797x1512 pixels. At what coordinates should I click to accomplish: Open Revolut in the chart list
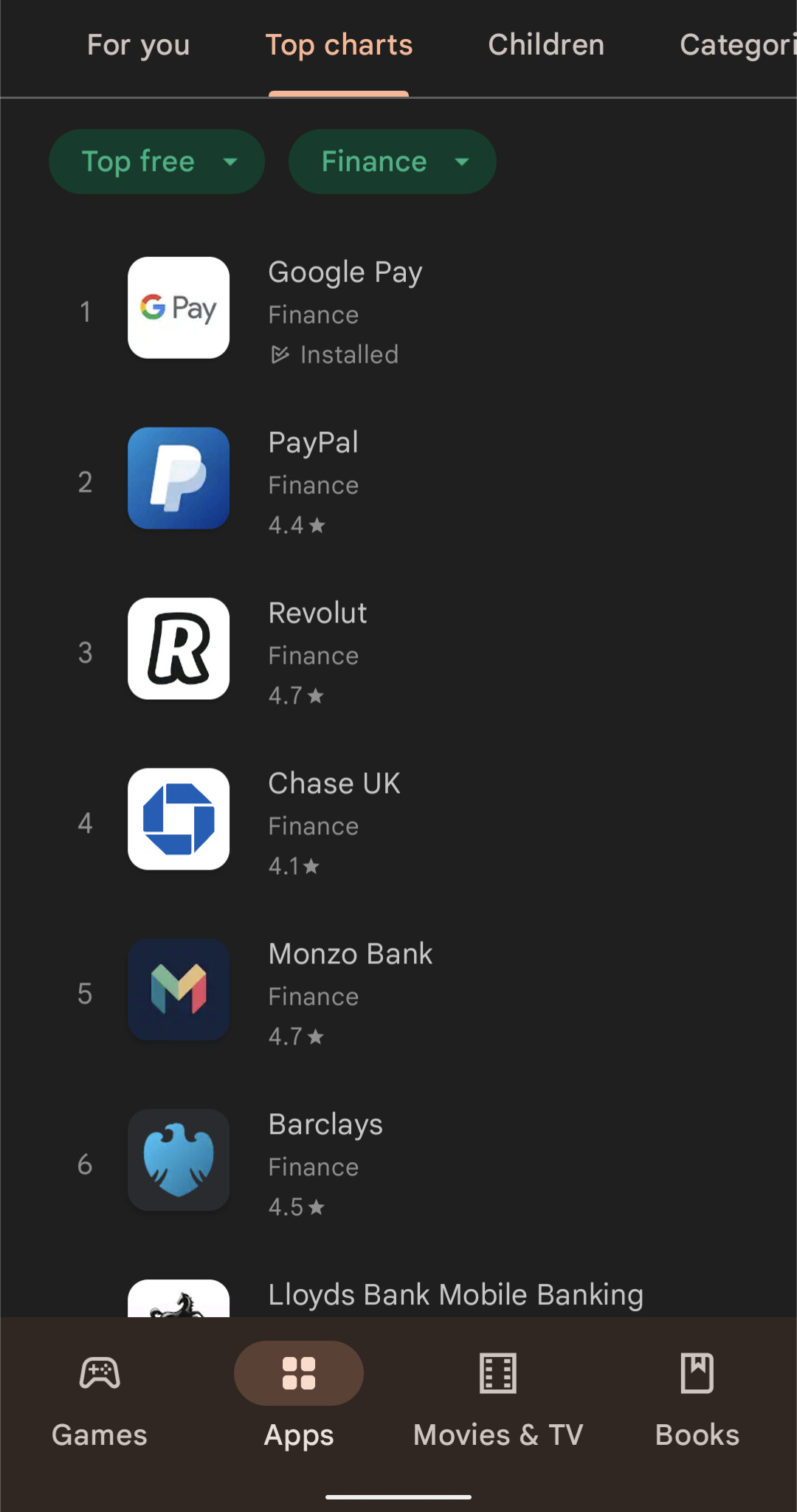click(398, 653)
